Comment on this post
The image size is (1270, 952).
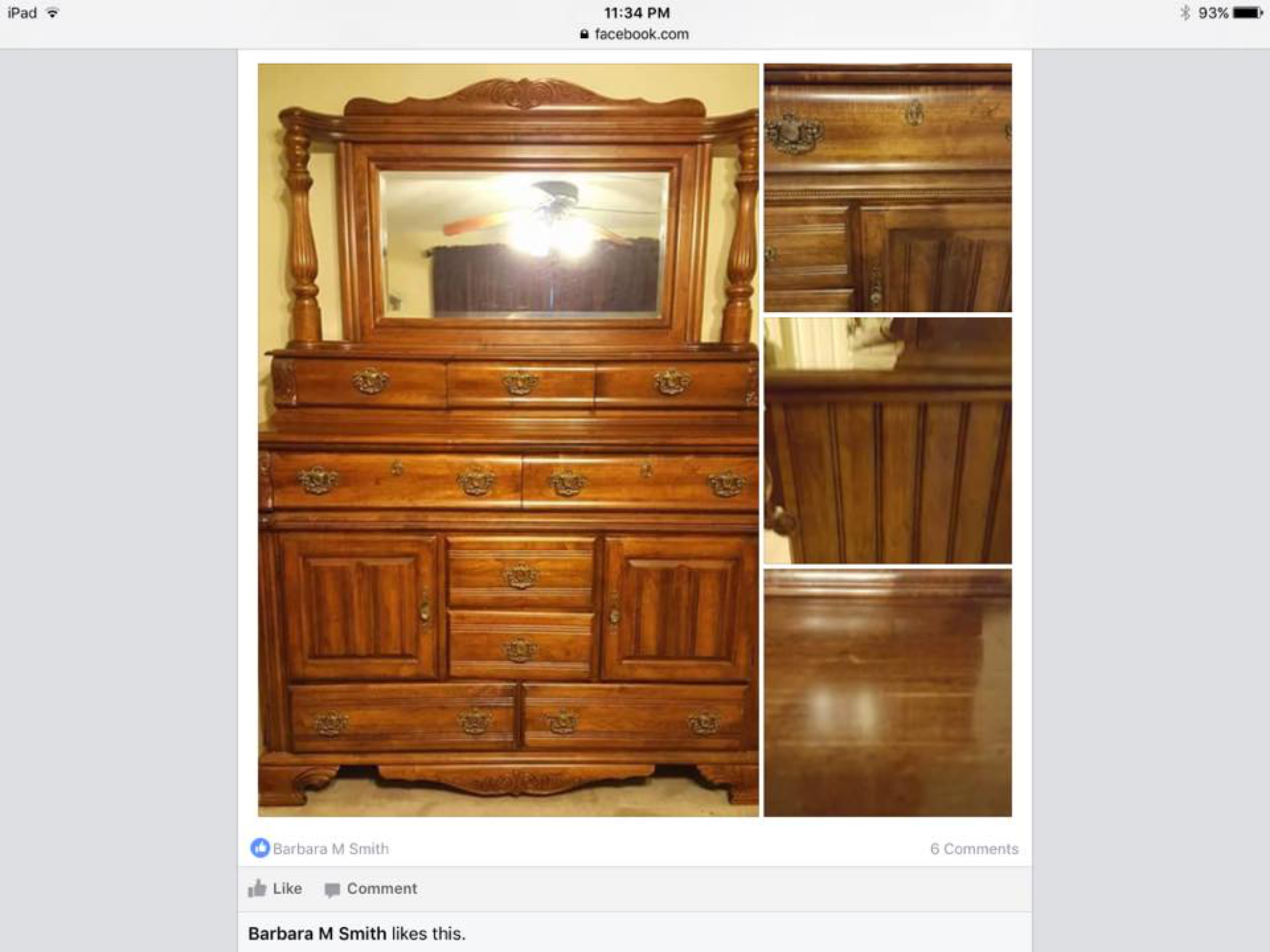tap(371, 888)
